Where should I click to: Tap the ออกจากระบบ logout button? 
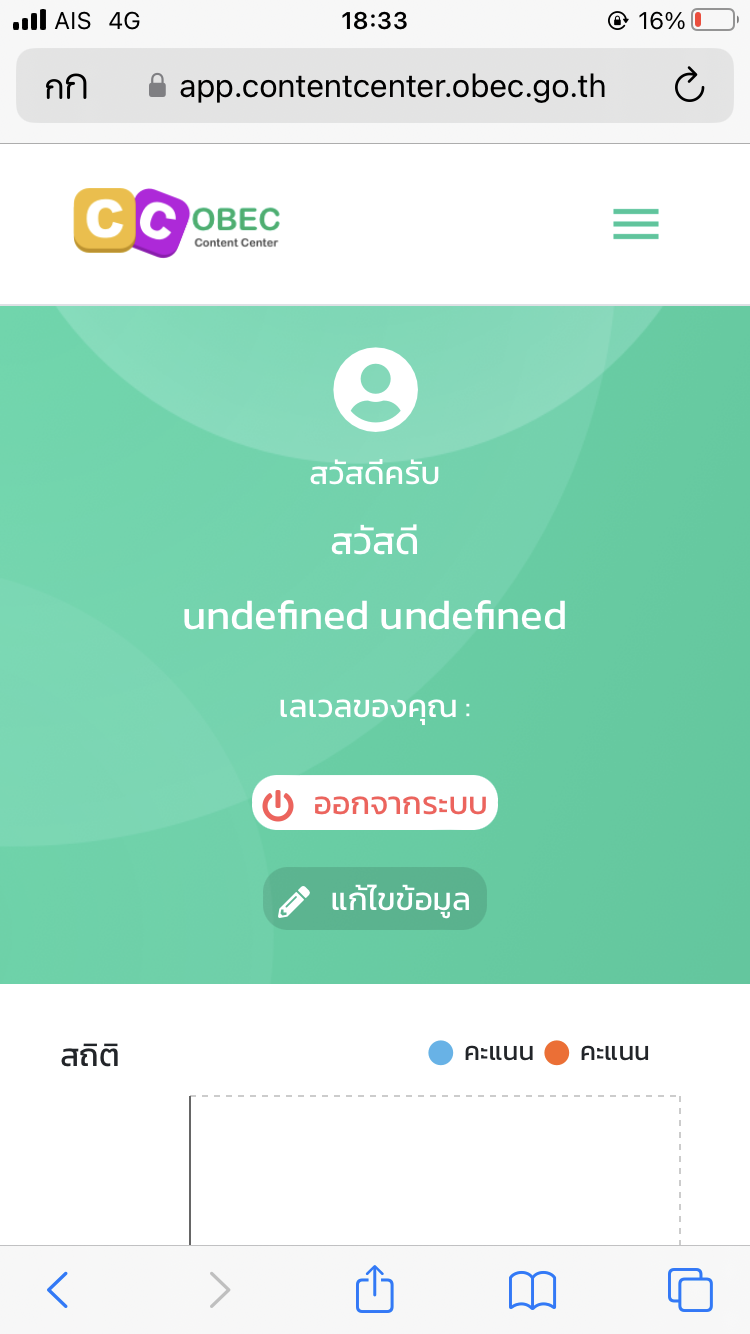click(x=375, y=803)
